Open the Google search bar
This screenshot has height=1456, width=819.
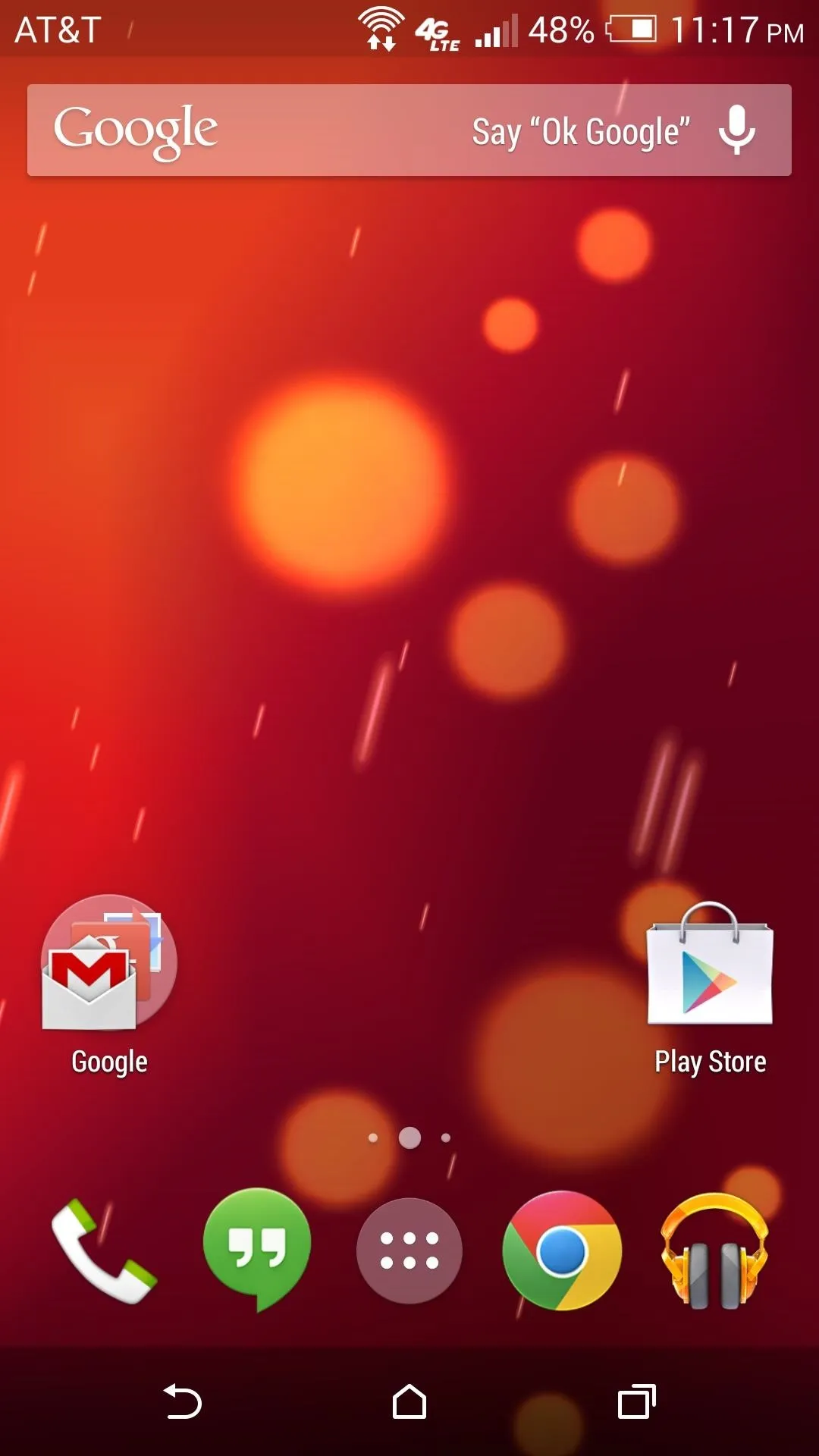(x=409, y=130)
